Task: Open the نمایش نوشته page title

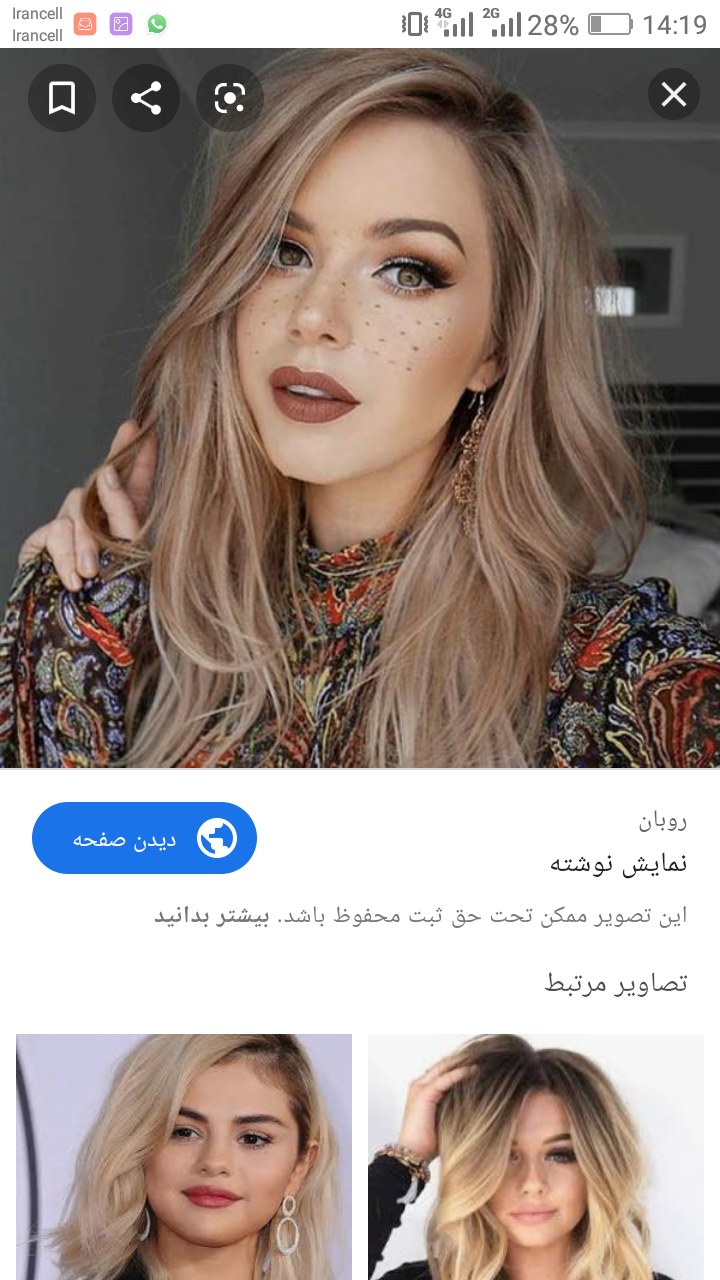Action: 619,864
